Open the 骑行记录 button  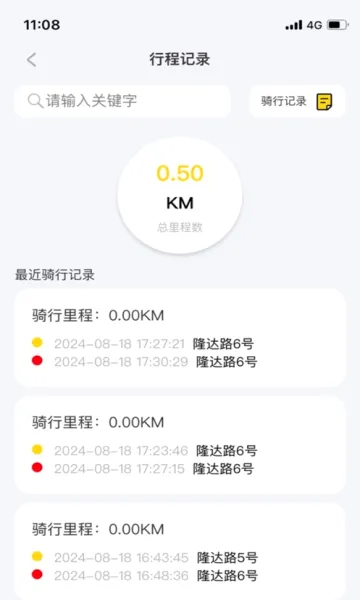click(x=297, y=101)
